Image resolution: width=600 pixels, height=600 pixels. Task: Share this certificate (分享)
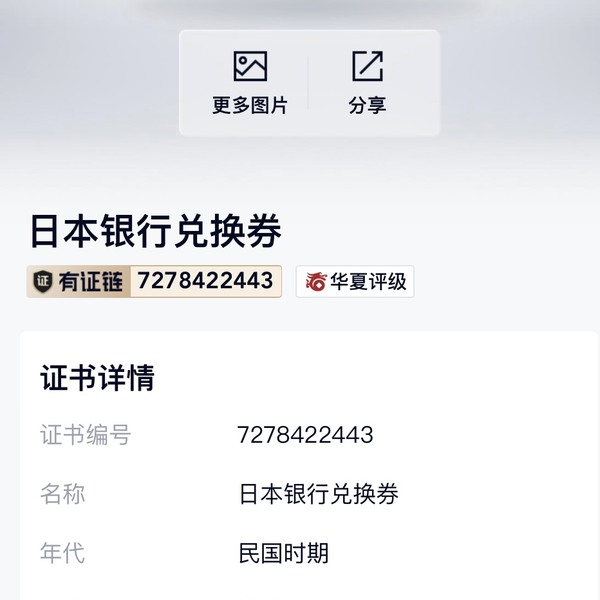[367, 82]
